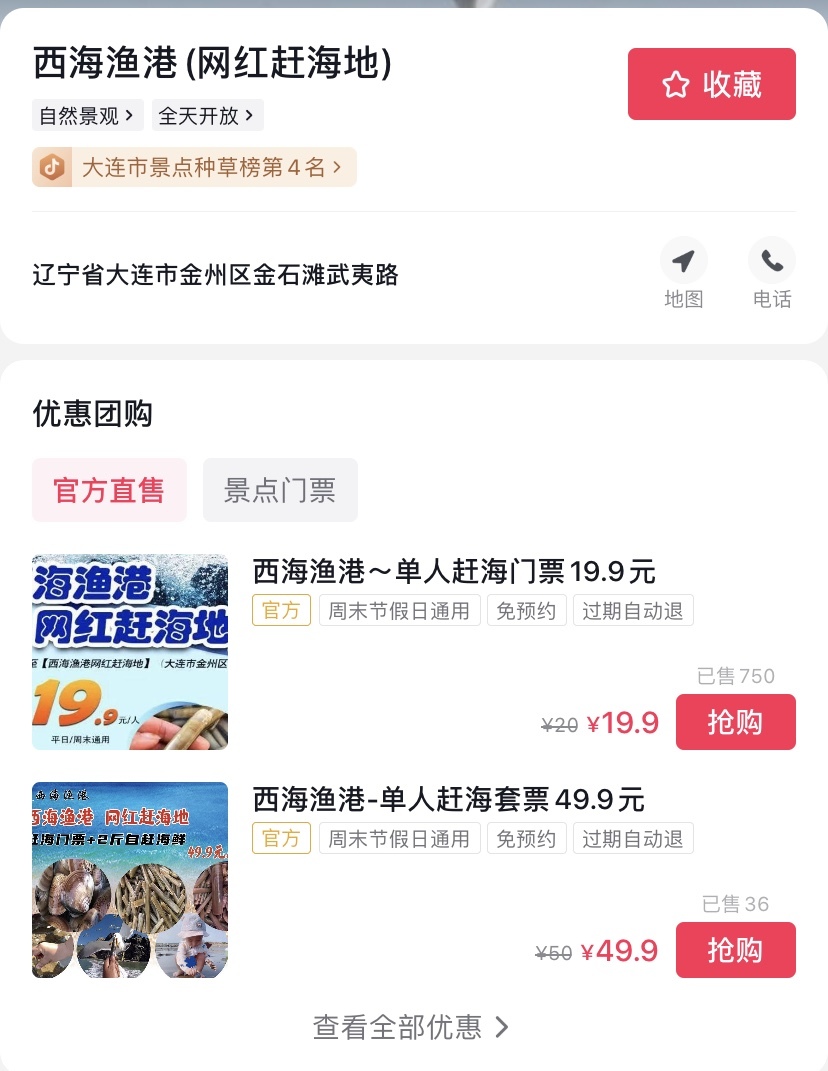Viewport: 828px width, 1071px height.
Task: Click the 收藏 favorite button
Action: 712,84
